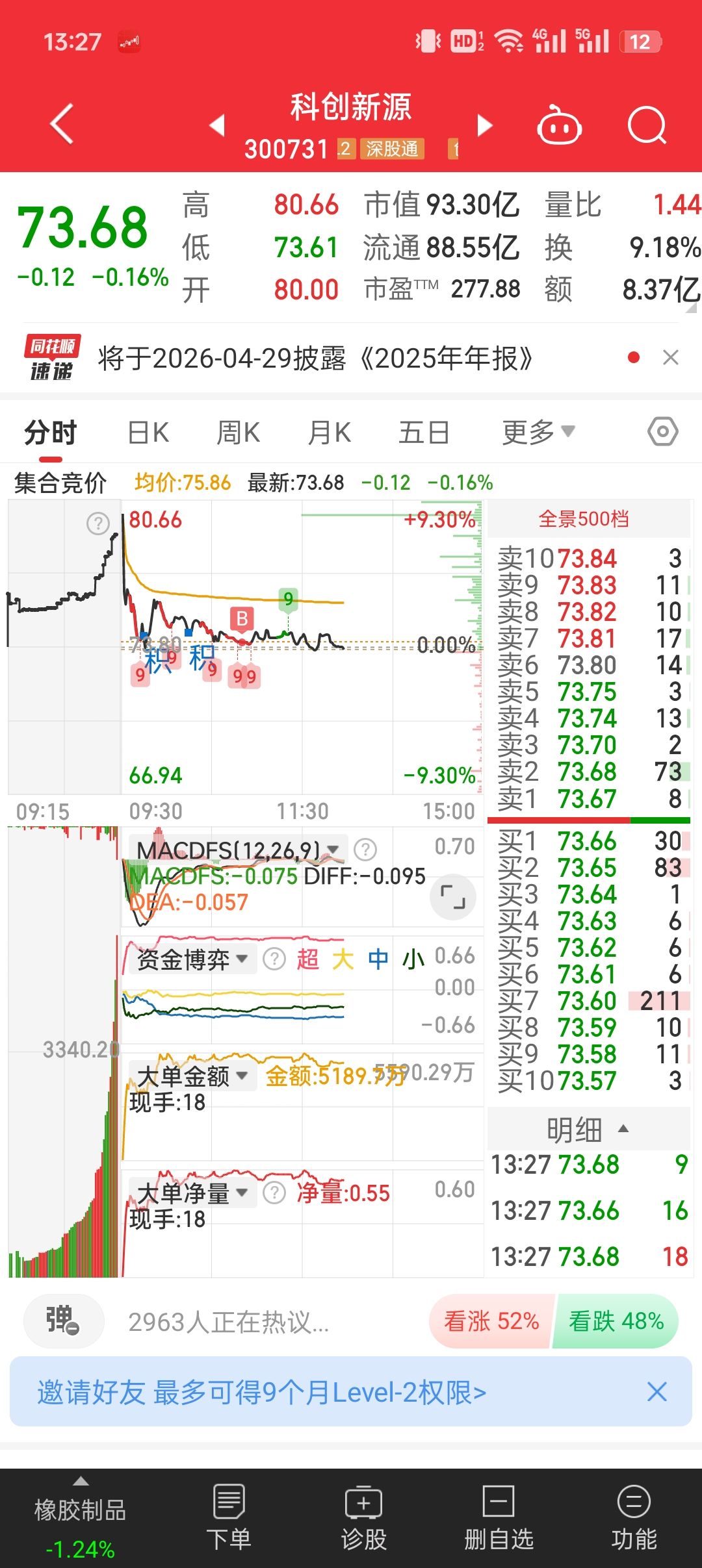
Task: Switch to the 周K chart tab
Action: 238,433
